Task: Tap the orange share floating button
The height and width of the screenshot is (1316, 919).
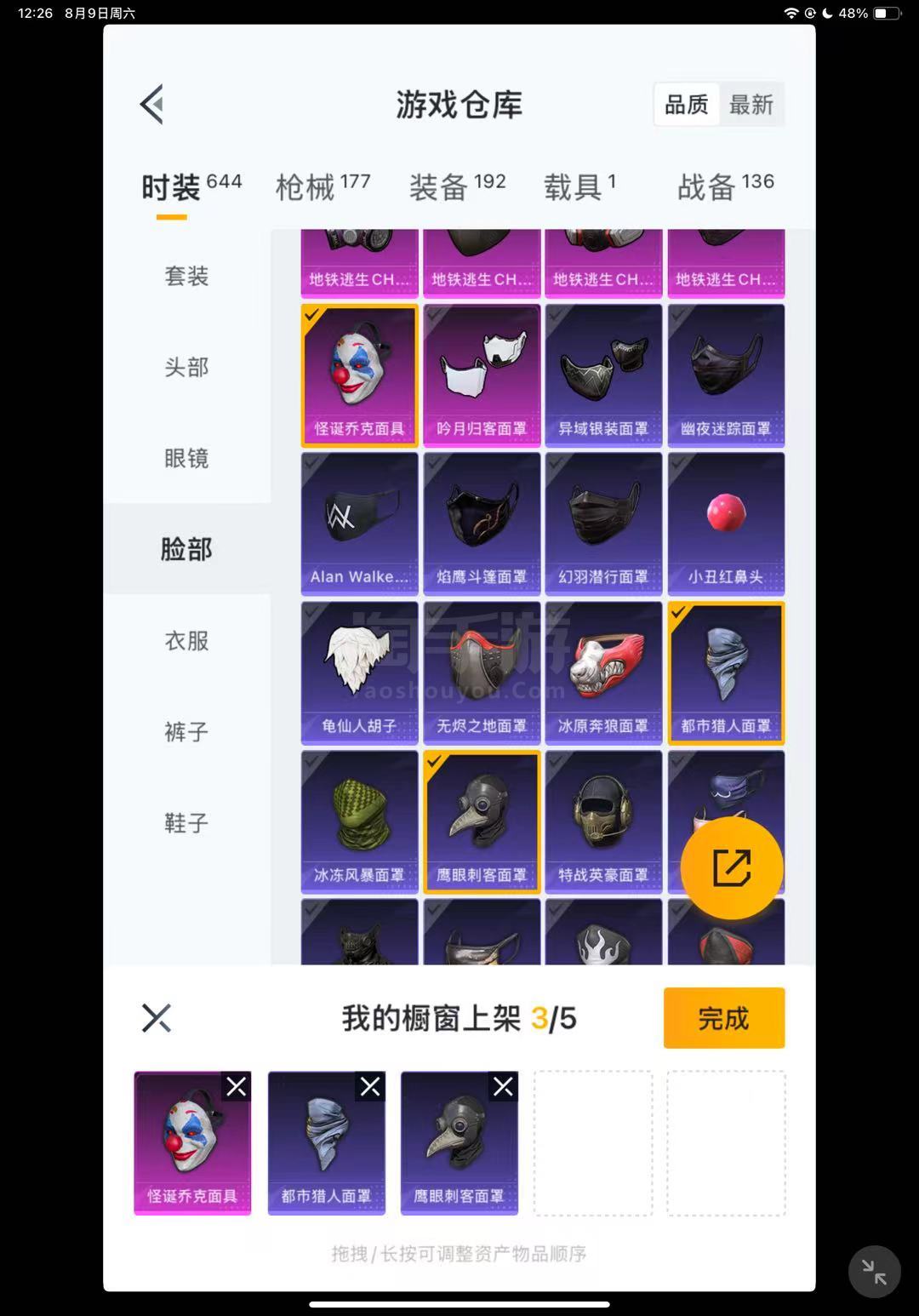Action: (731, 868)
